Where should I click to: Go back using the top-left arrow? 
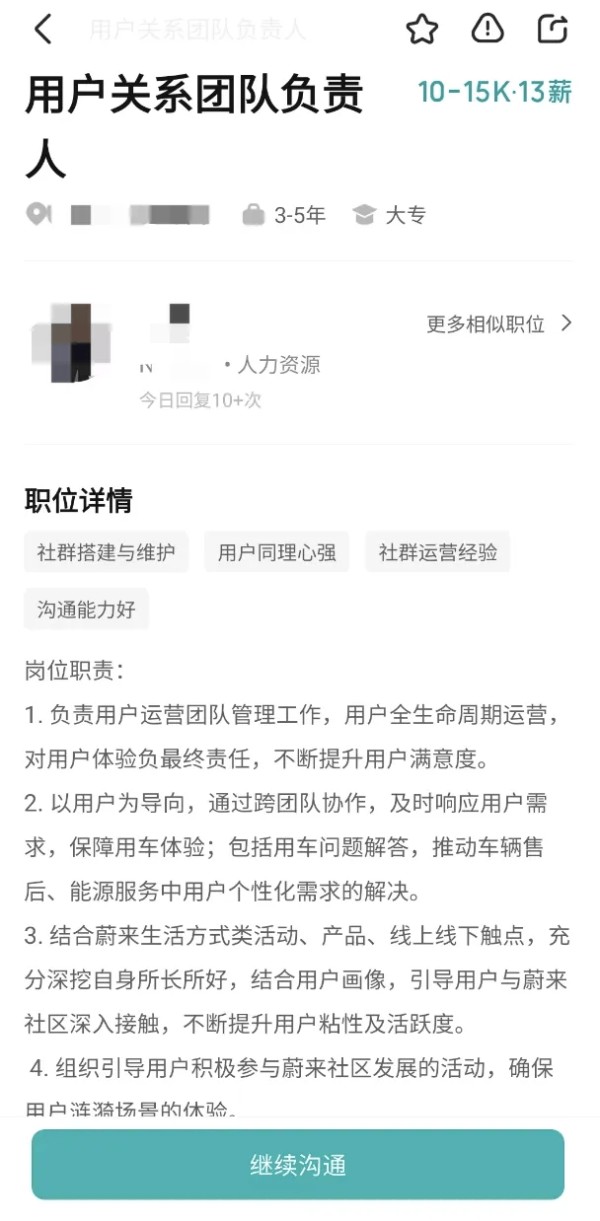click(x=42, y=30)
